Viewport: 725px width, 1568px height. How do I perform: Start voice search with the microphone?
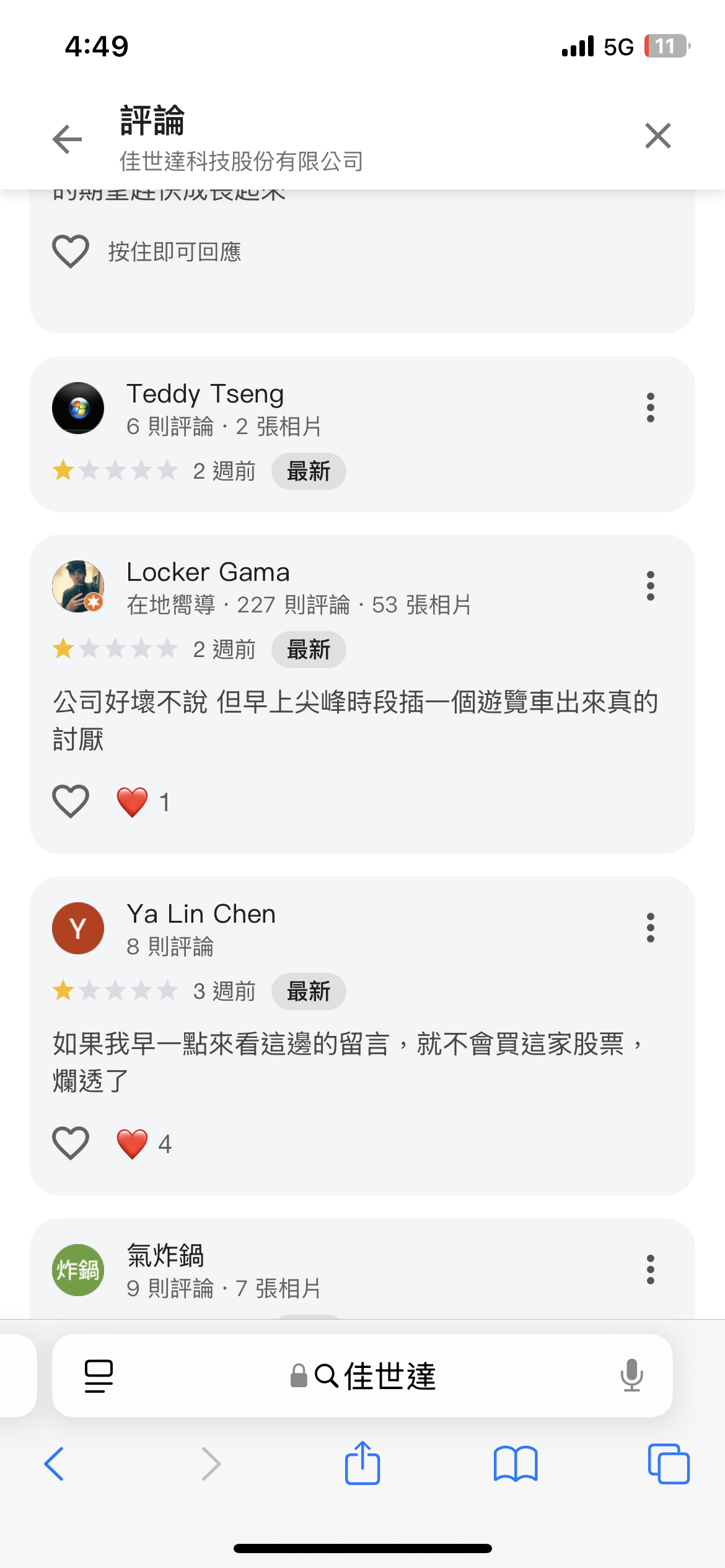coord(631,1376)
